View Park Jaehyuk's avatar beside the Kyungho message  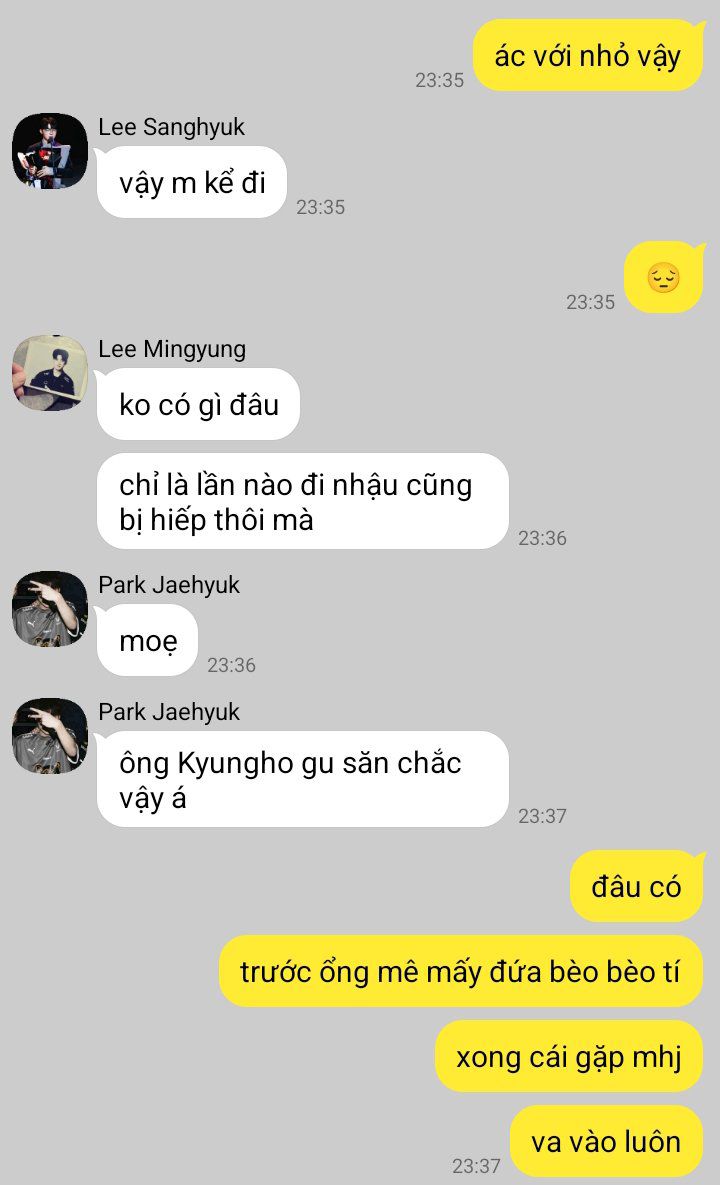click(x=50, y=735)
